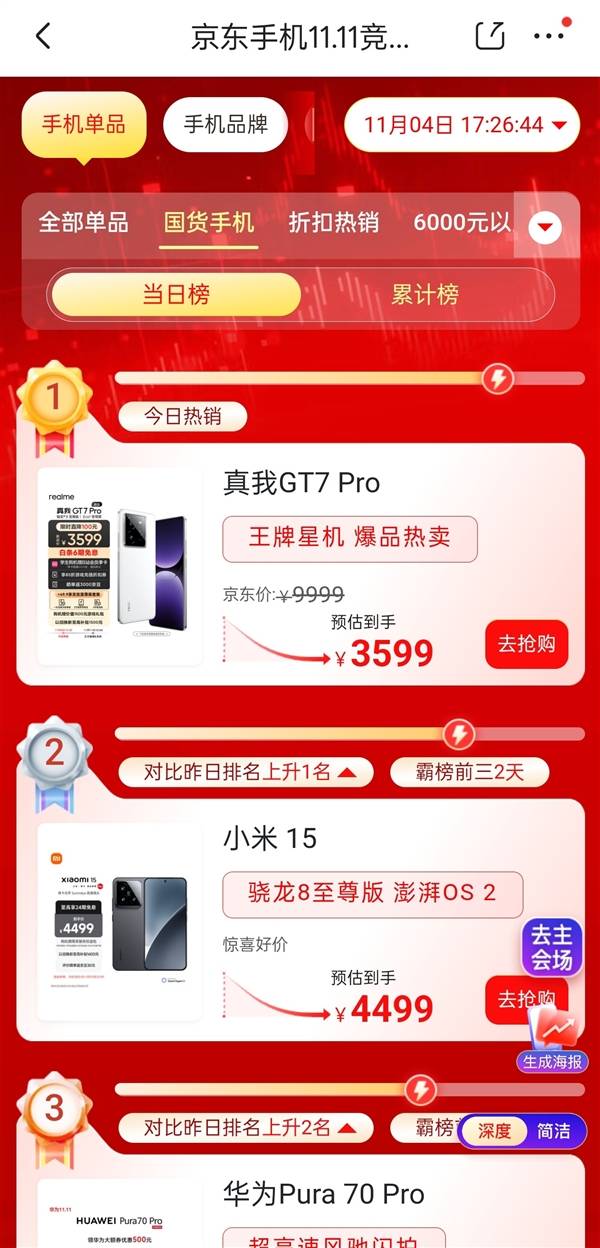Screen dimensions: 600x1248
Task: Switch to the 手机品牌 tab
Action: (226, 125)
